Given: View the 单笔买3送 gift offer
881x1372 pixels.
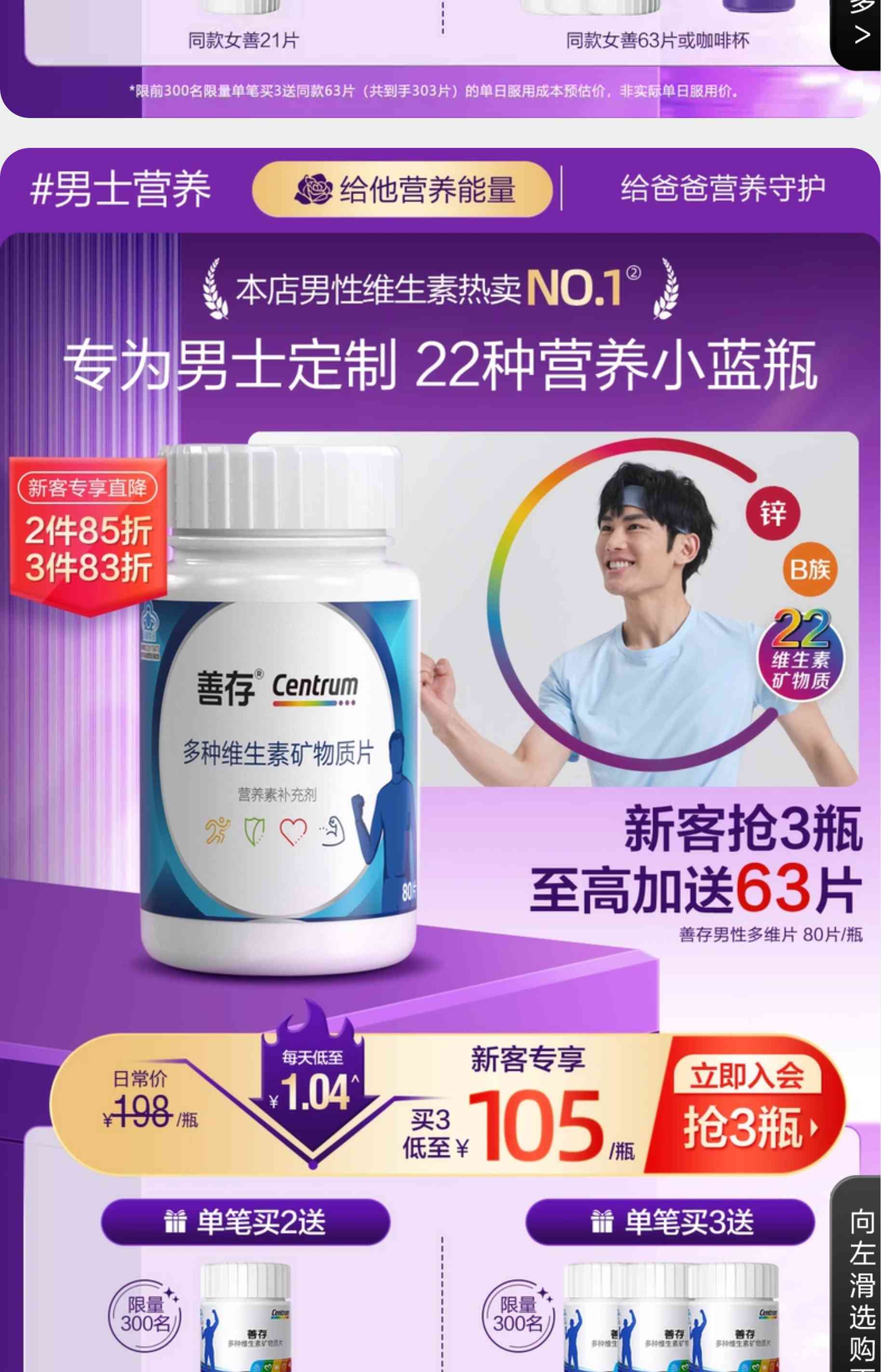Looking at the screenshot, I should [x=670, y=1223].
